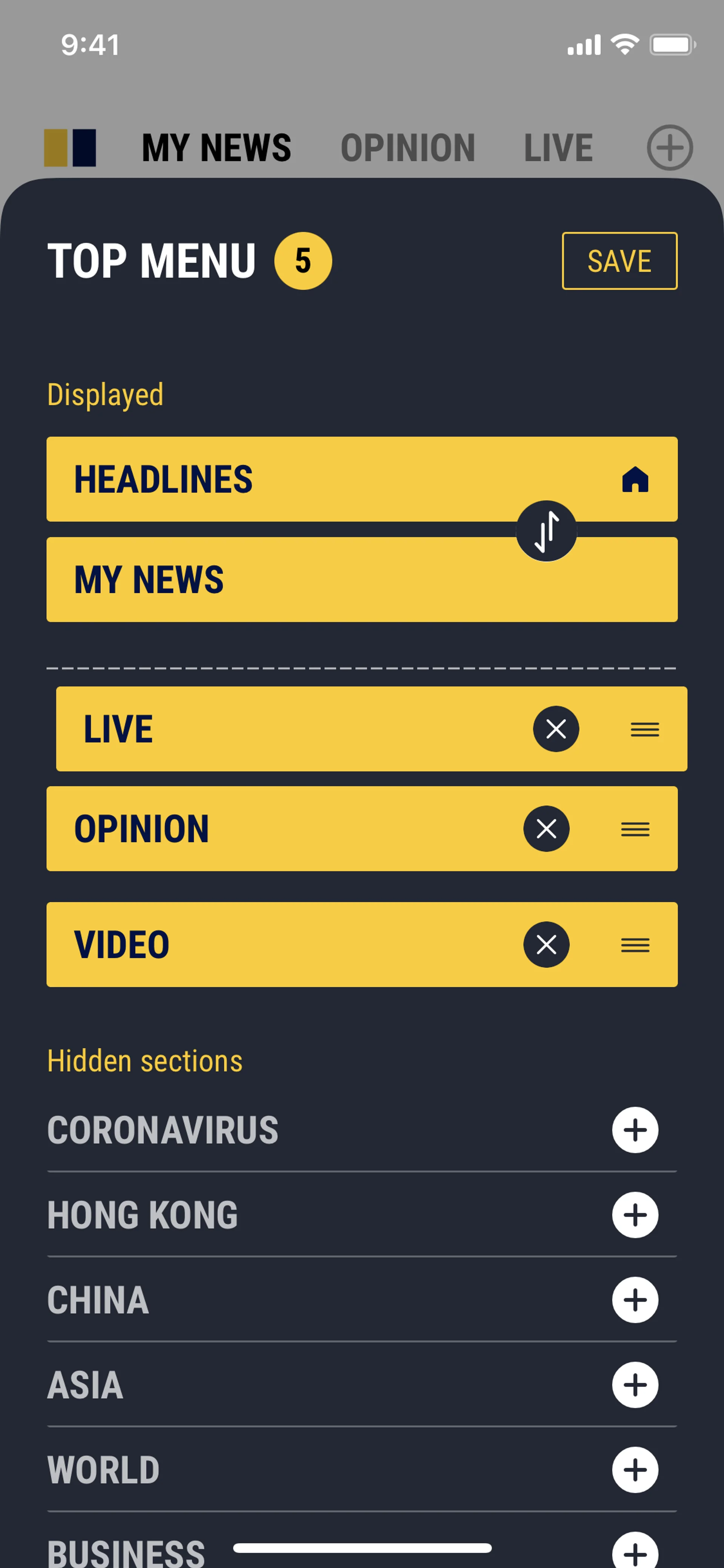This screenshot has height=1568, width=724.
Task: Remove Video from displayed sections
Action: [x=546, y=944]
